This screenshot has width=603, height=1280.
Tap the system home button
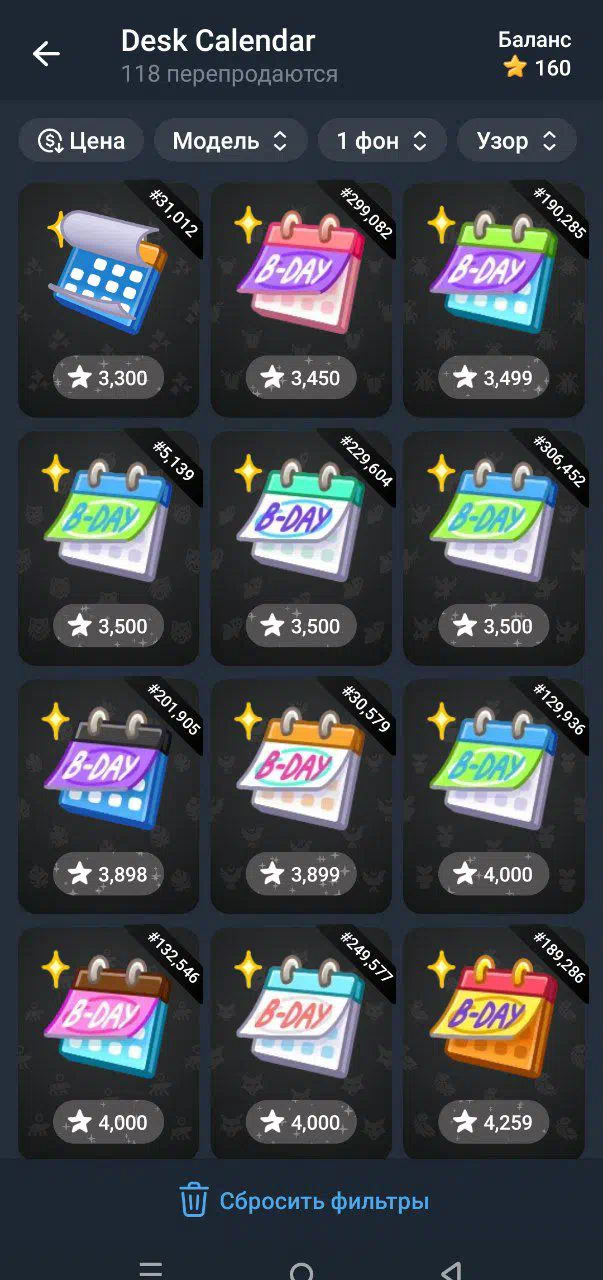301,1271
